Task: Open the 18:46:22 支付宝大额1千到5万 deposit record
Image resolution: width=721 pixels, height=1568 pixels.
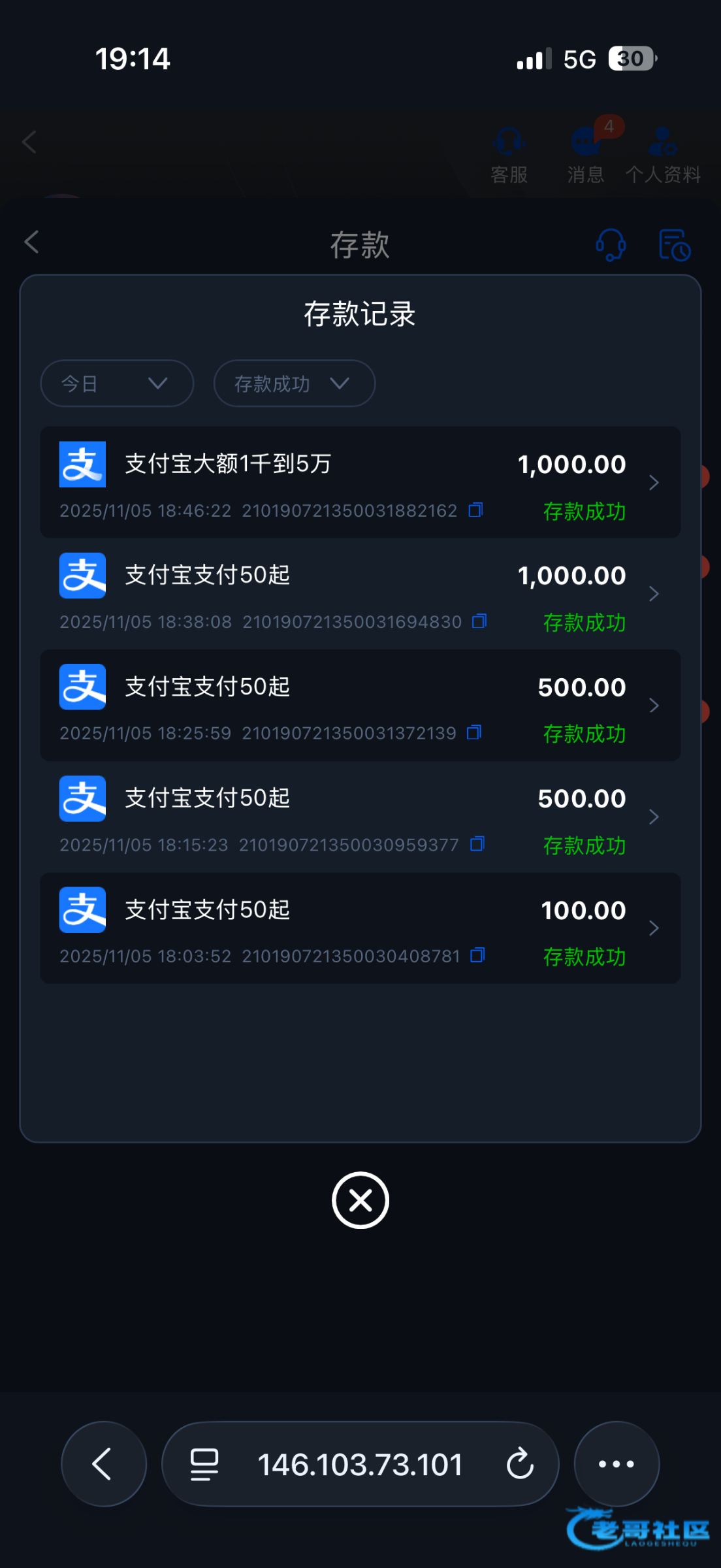Action: [360, 483]
